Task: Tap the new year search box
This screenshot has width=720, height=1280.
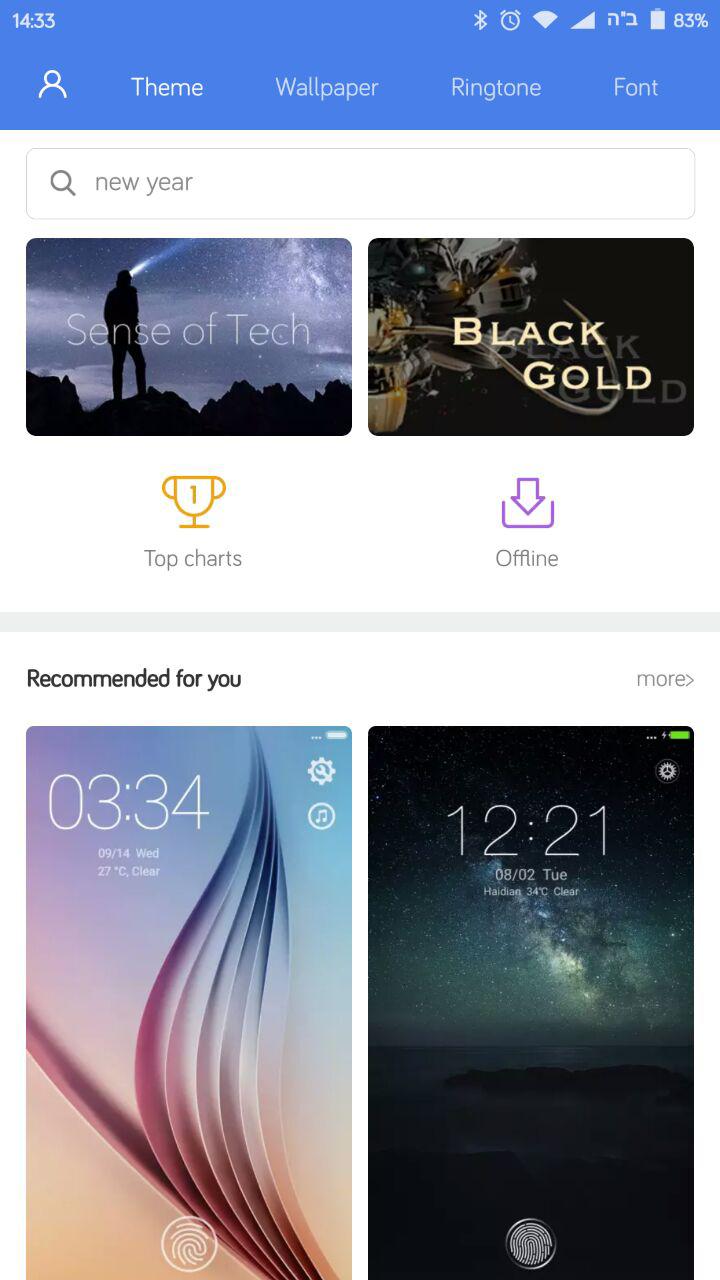Action: coord(360,183)
